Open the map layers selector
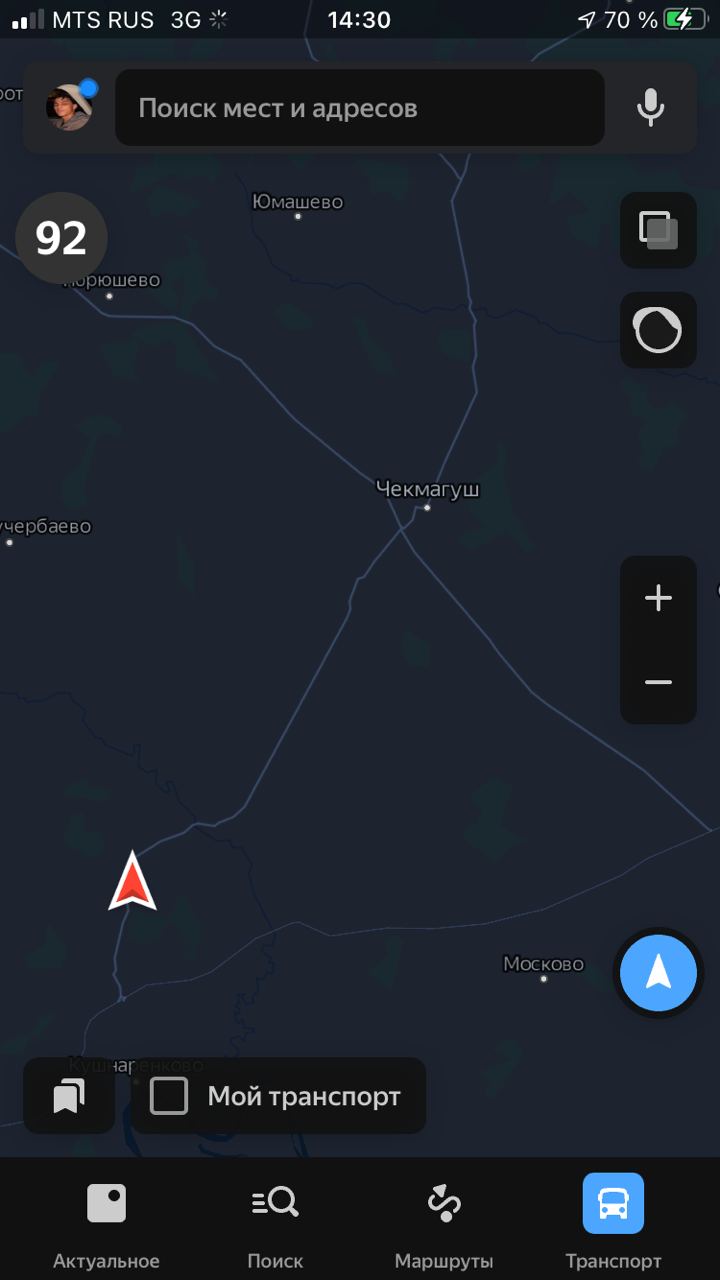 658,230
